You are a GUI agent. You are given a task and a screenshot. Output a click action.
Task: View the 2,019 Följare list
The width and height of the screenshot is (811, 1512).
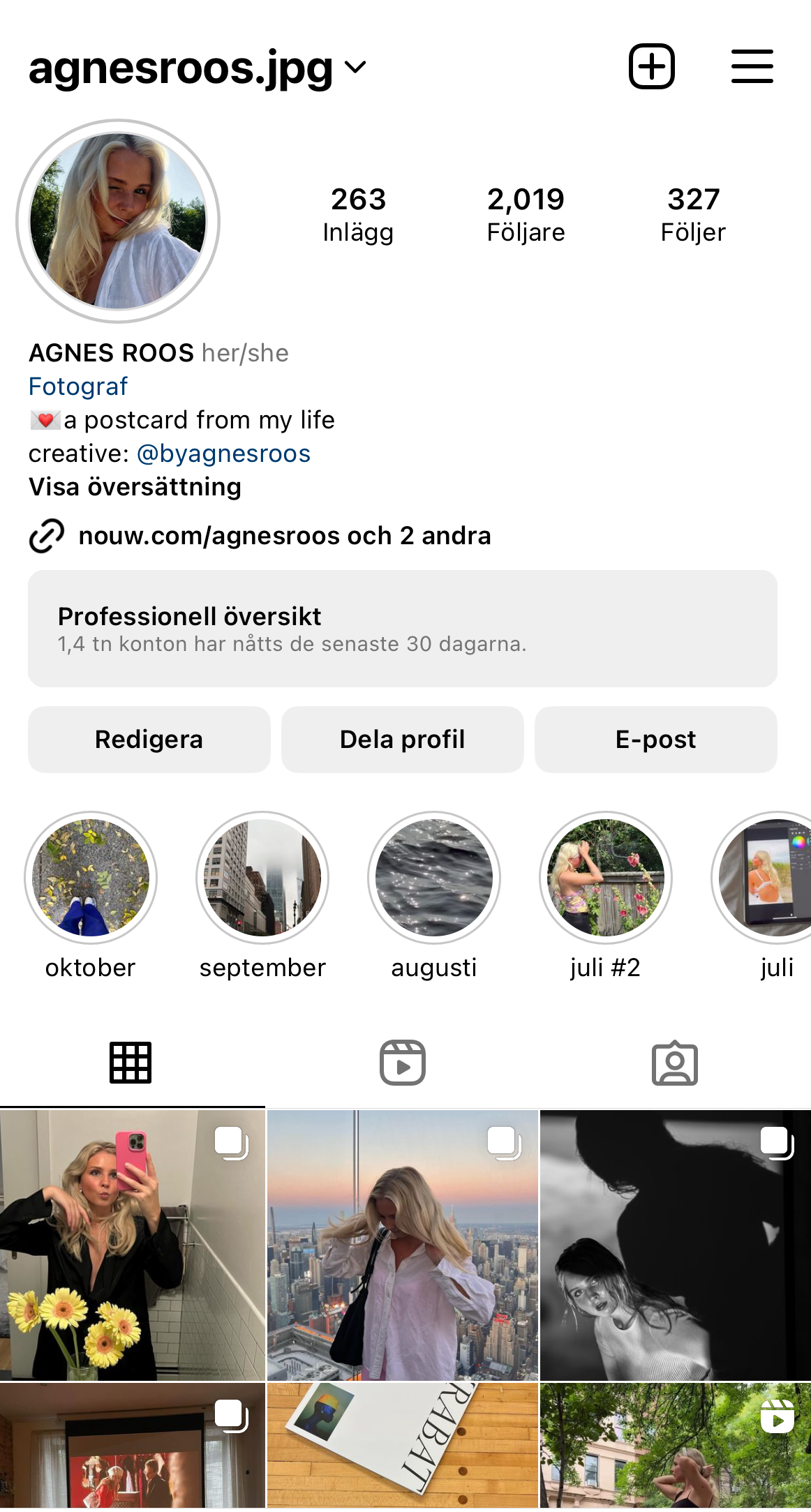(526, 214)
